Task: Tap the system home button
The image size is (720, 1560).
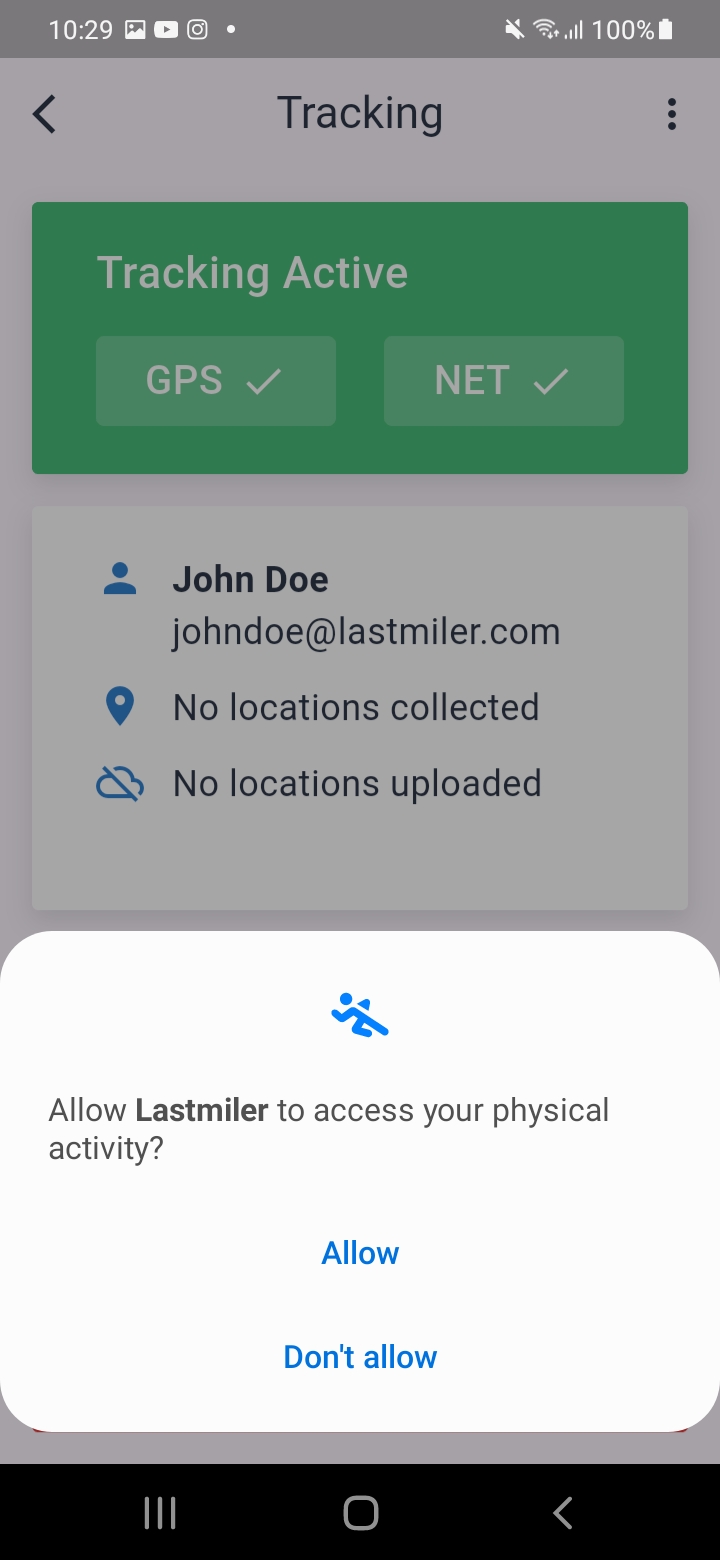Action: pyautogui.click(x=360, y=1513)
